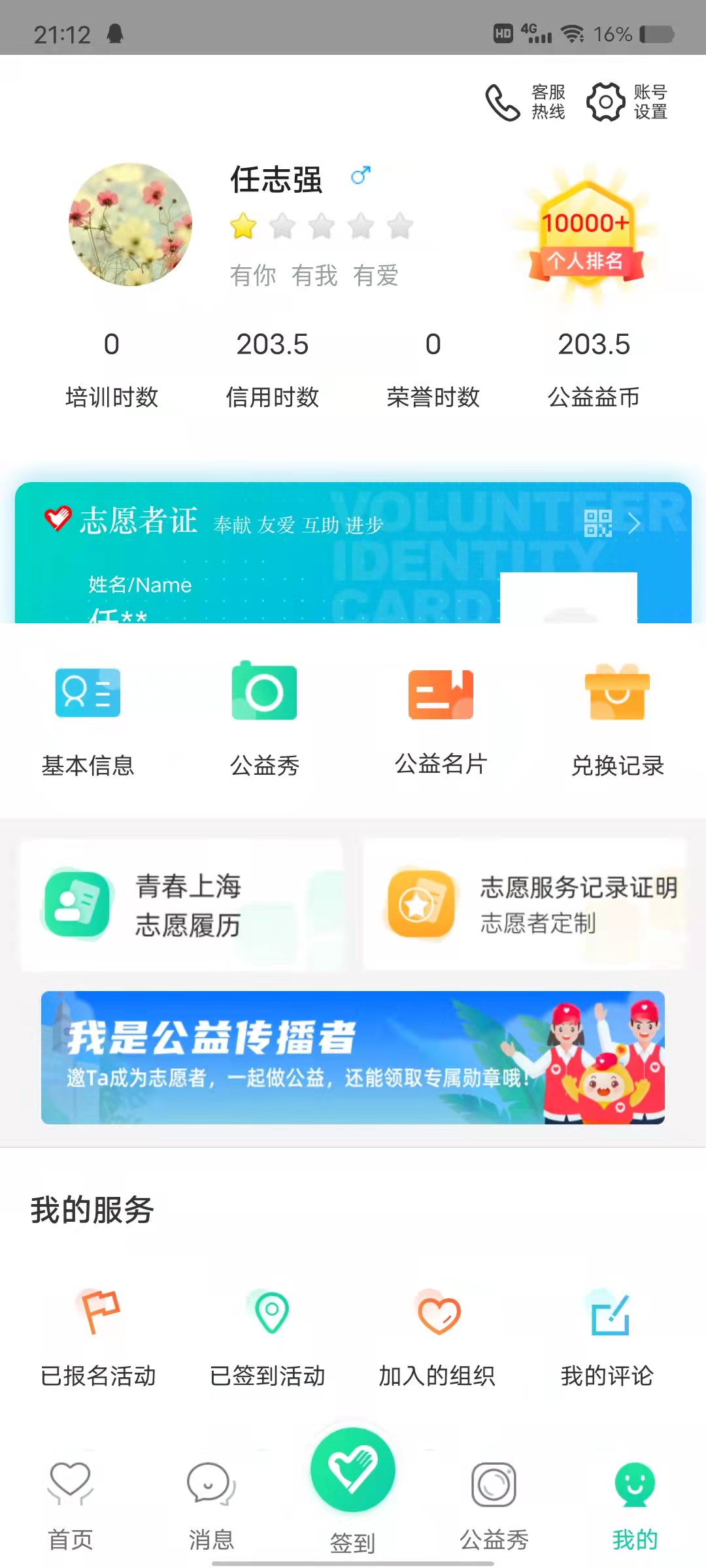This screenshot has width=706, height=1568.
Task: View 兑换记录 exchange records
Action: coord(617,720)
